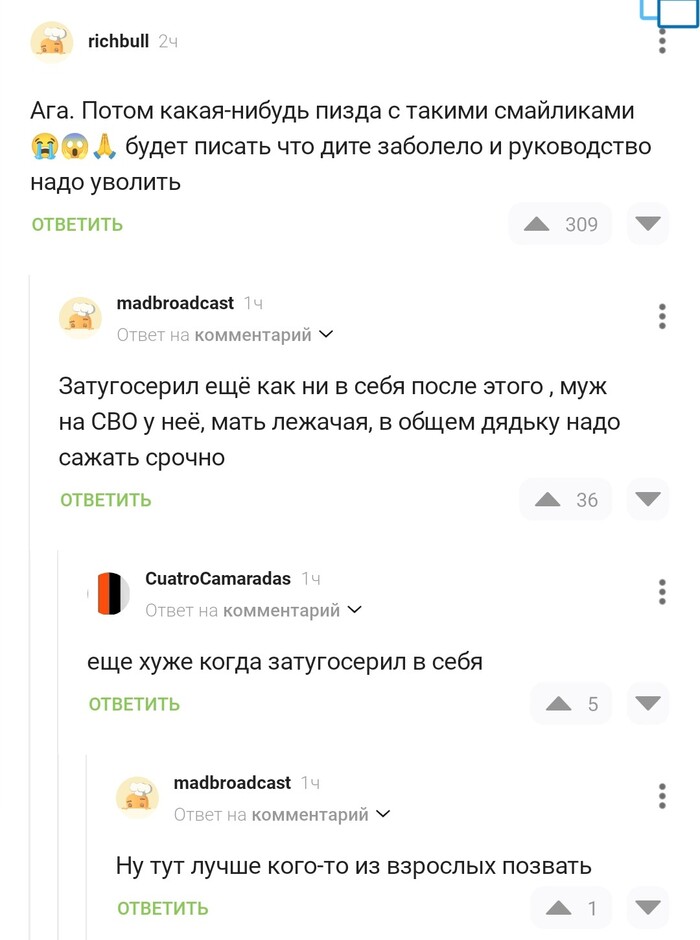Reply to CuatroCamaradas' comment
This screenshot has height=940, width=700.
(134, 704)
